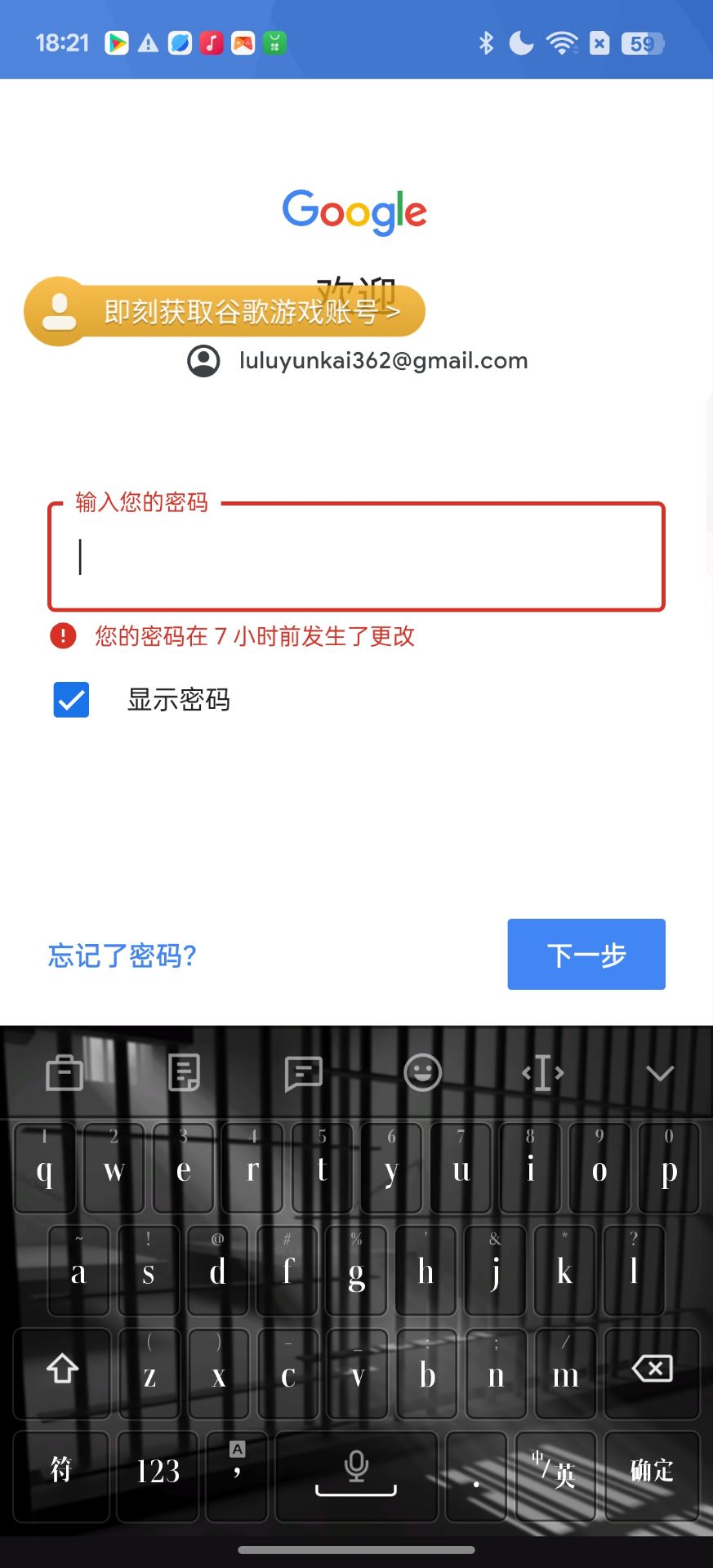Tap the password input field
Image resolution: width=713 pixels, height=1568 pixels.
point(357,557)
